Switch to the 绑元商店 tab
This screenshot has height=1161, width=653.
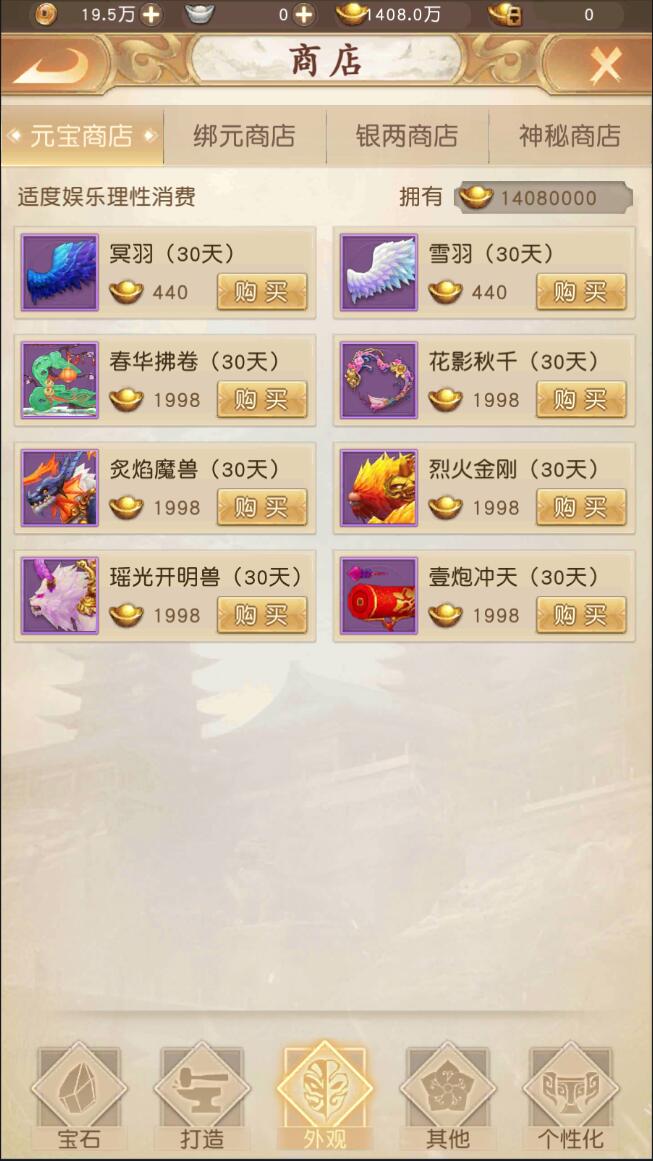click(x=244, y=136)
